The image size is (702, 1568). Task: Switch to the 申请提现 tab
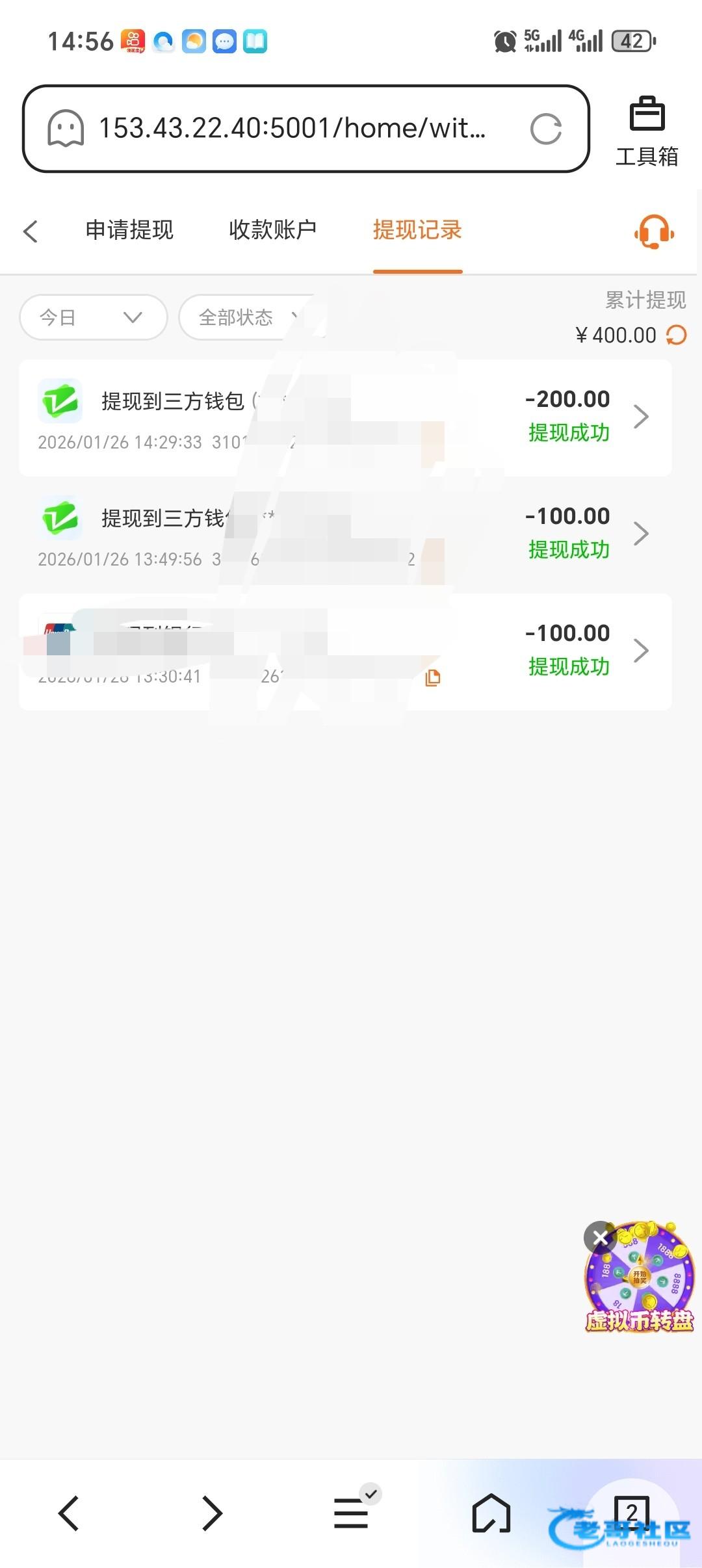pyautogui.click(x=129, y=230)
